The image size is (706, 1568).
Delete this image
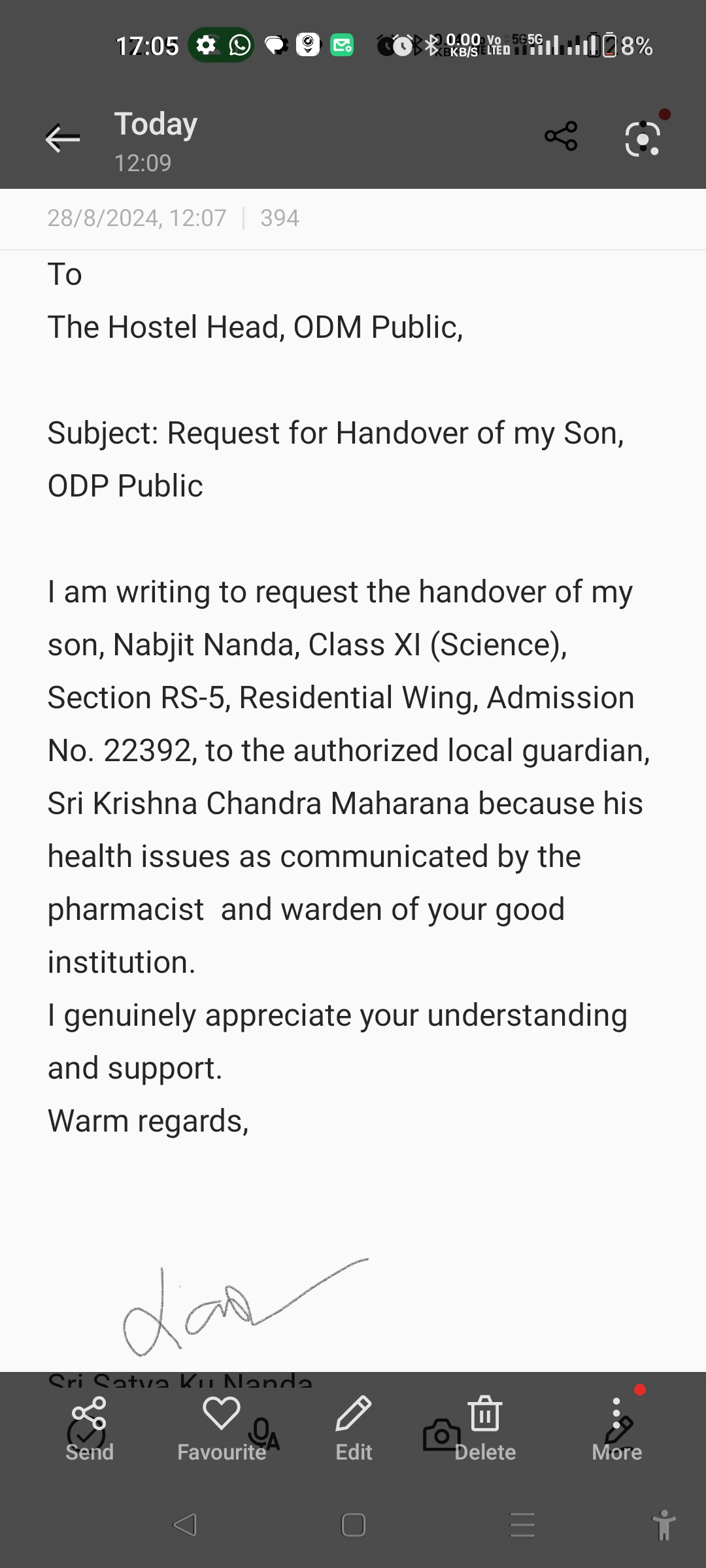pyautogui.click(x=485, y=1429)
